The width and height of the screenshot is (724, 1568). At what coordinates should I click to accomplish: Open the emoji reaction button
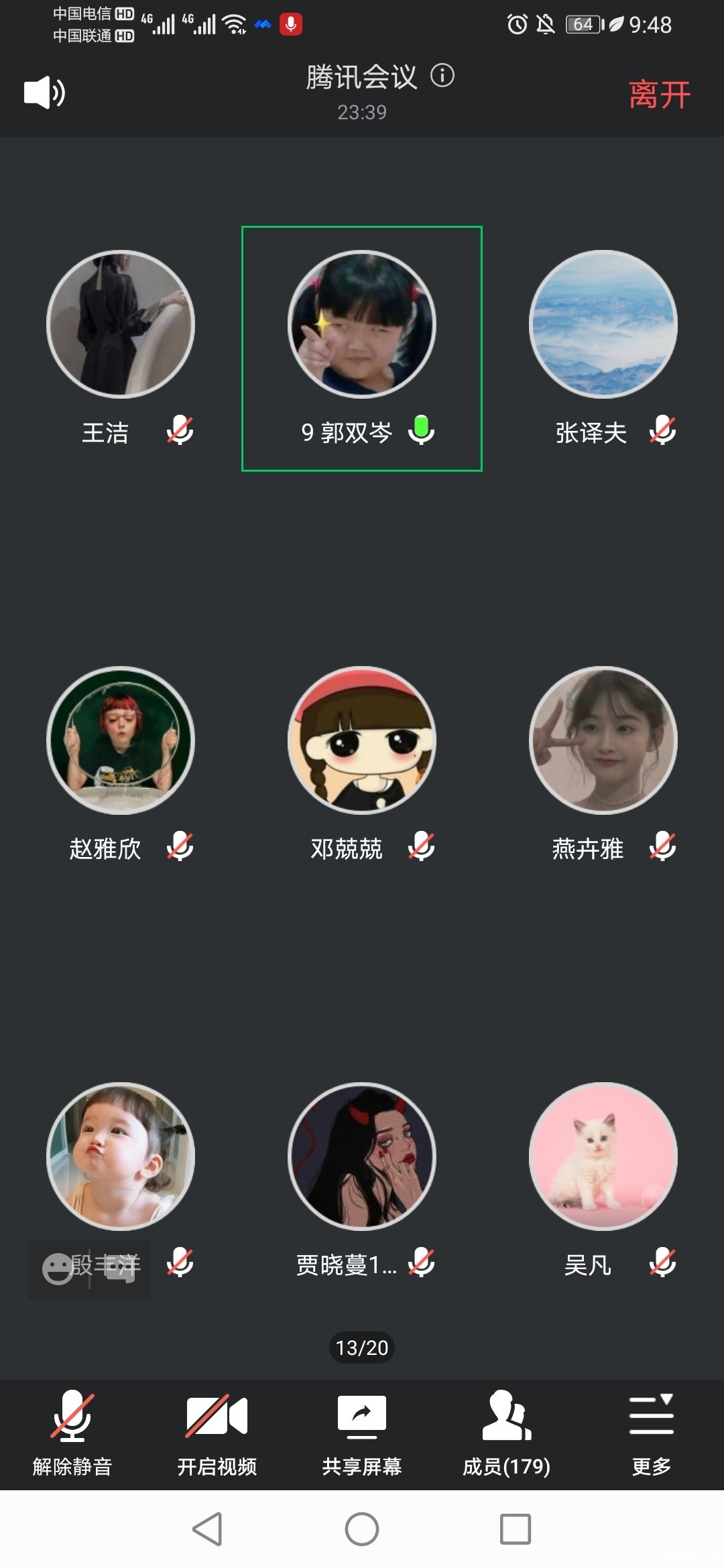[x=58, y=1268]
